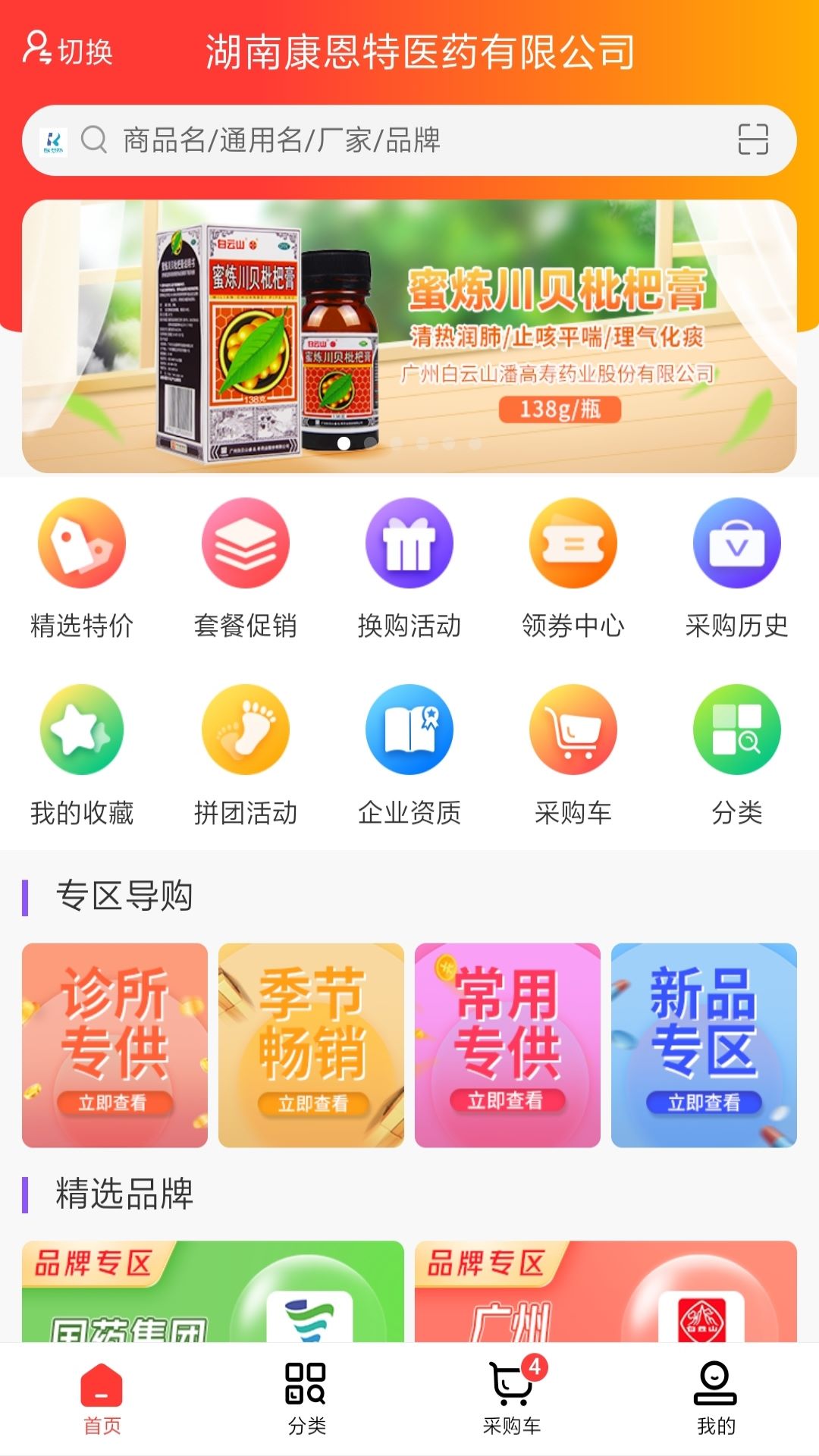Open the 诊所专供 zone card
This screenshot has height=1456, width=819.
(115, 1045)
